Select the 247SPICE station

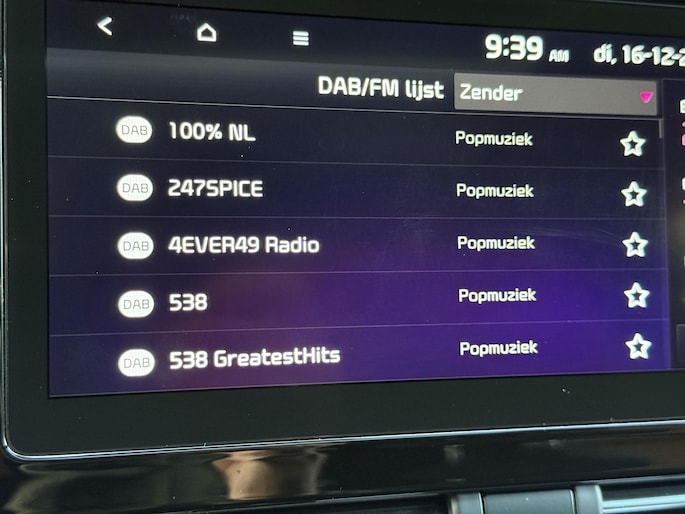pyautogui.click(x=215, y=188)
